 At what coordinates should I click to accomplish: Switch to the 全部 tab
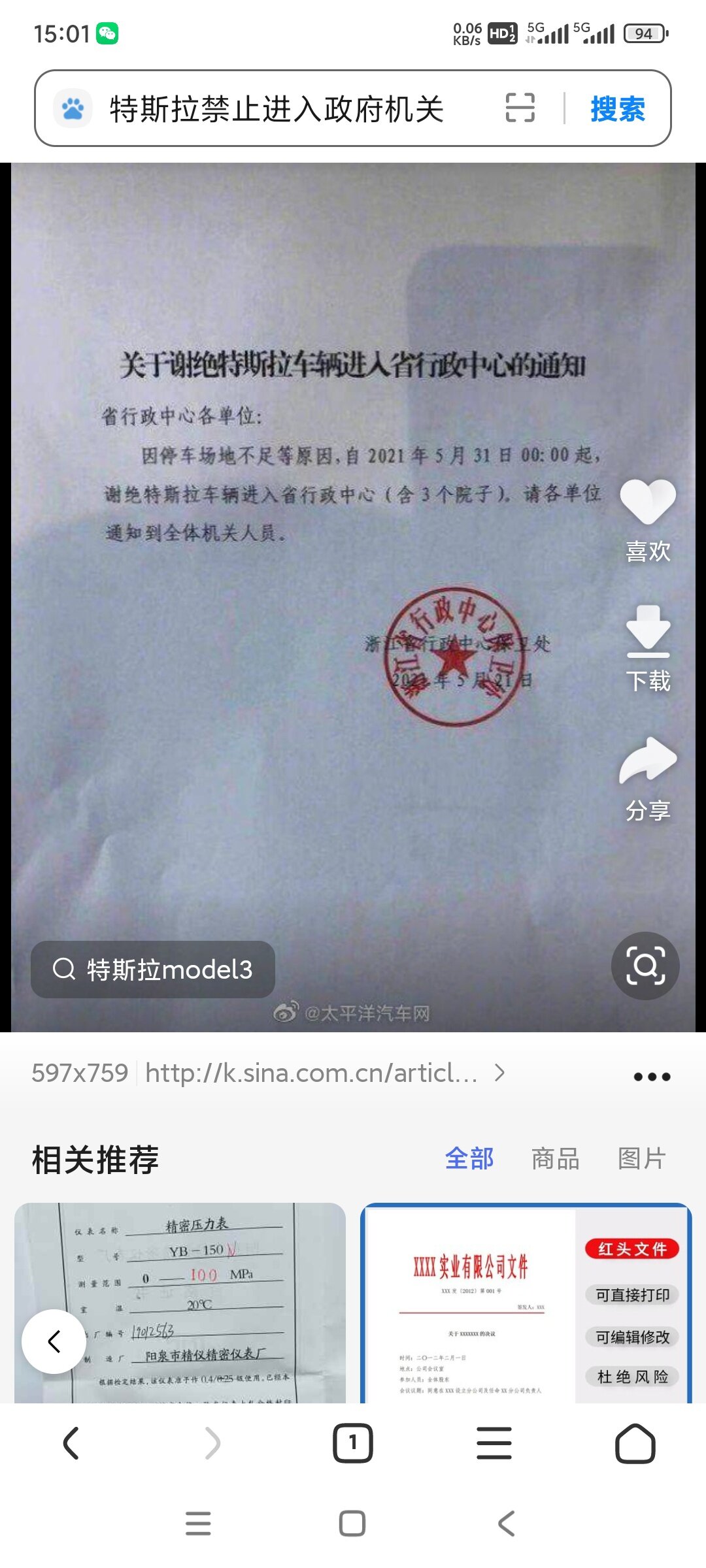click(469, 1158)
